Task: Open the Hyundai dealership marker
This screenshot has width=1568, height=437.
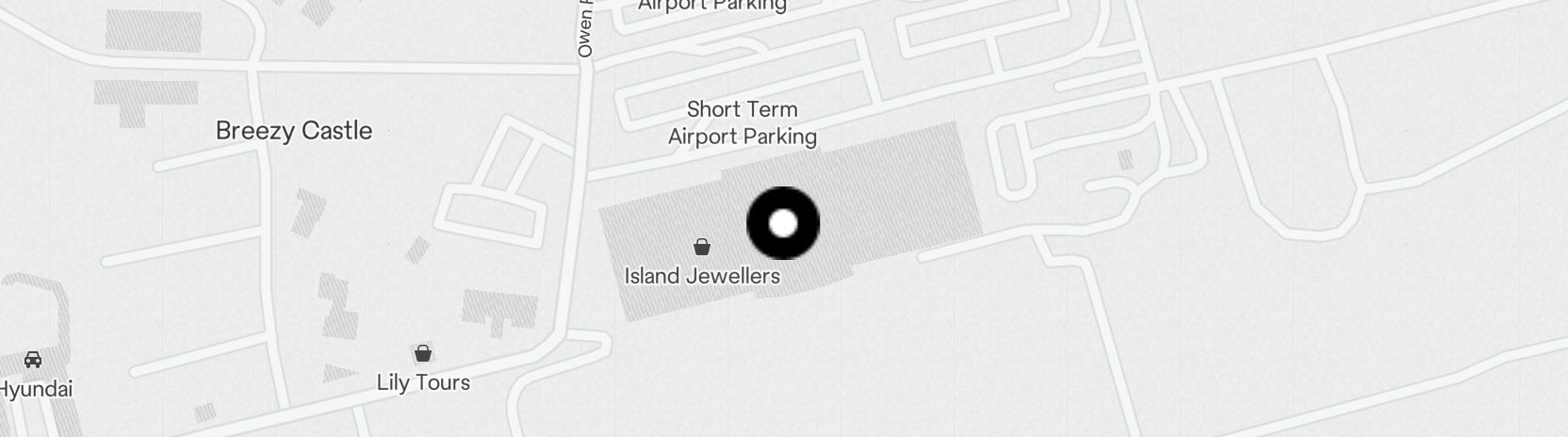Action: point(33,361)
